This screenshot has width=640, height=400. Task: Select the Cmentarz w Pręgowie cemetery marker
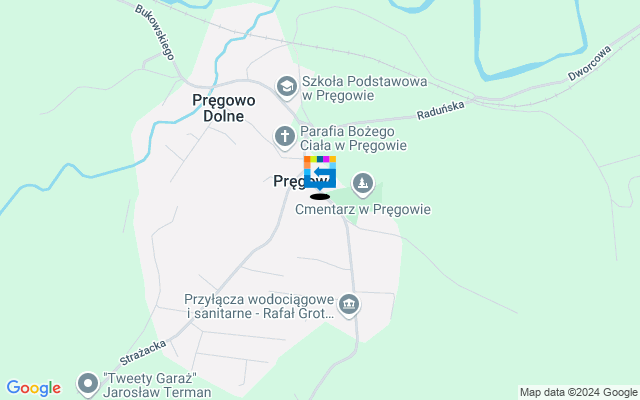click(x=362, y=183)
